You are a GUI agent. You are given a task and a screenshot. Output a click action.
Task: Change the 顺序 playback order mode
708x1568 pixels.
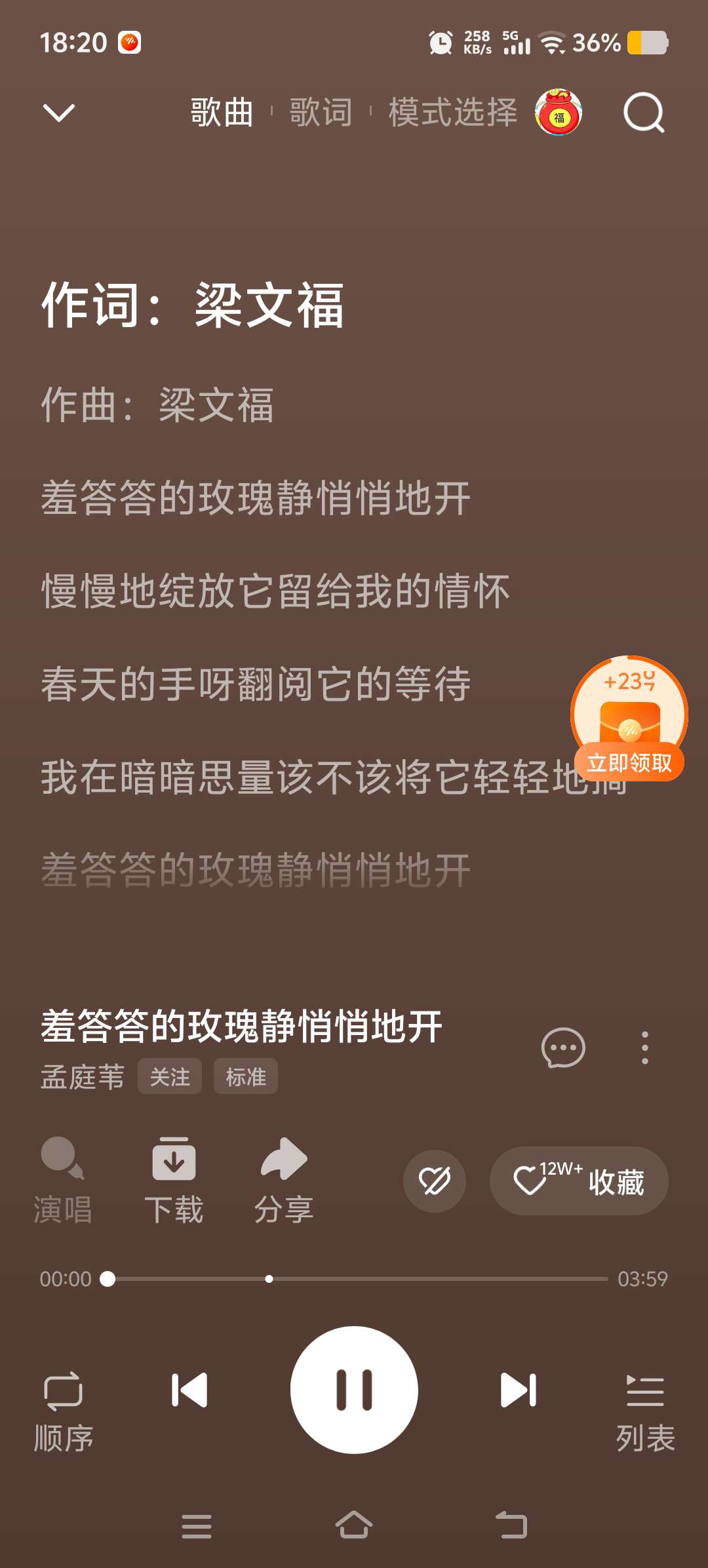coord(63,1409)
